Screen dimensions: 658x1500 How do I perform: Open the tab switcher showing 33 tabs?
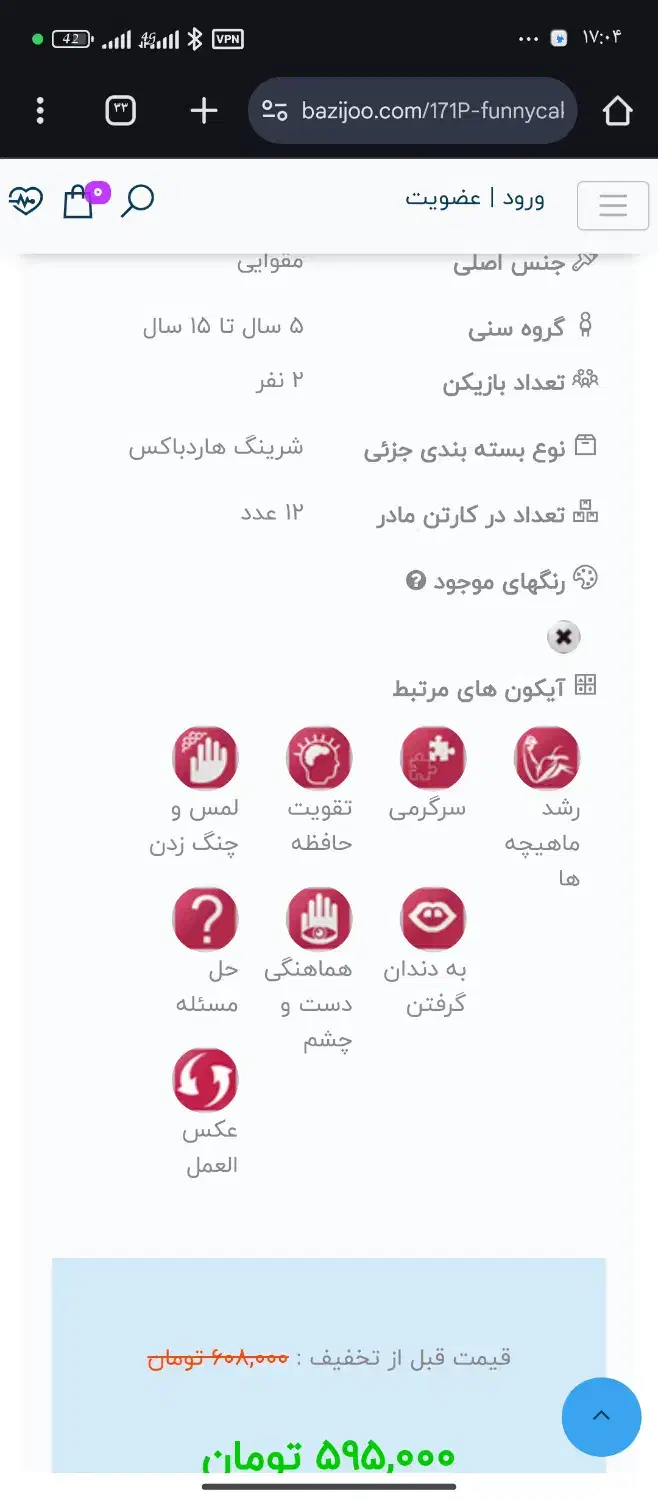(x=120, y=111)
